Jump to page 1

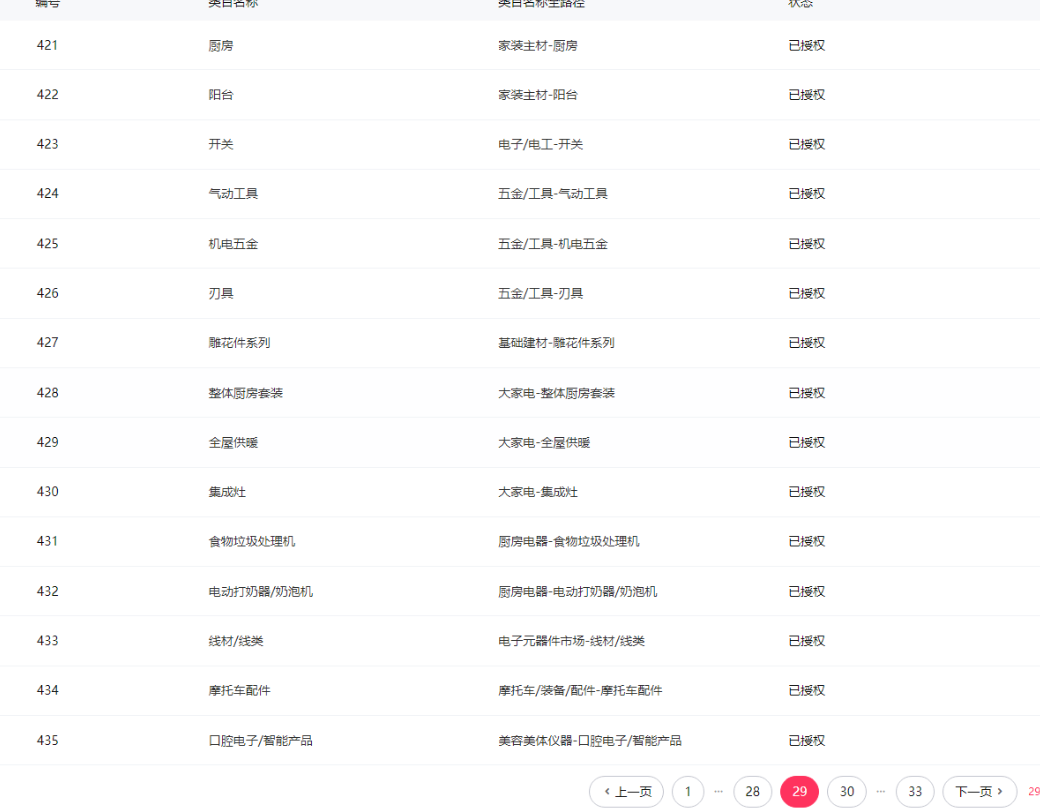coord(688,792)
